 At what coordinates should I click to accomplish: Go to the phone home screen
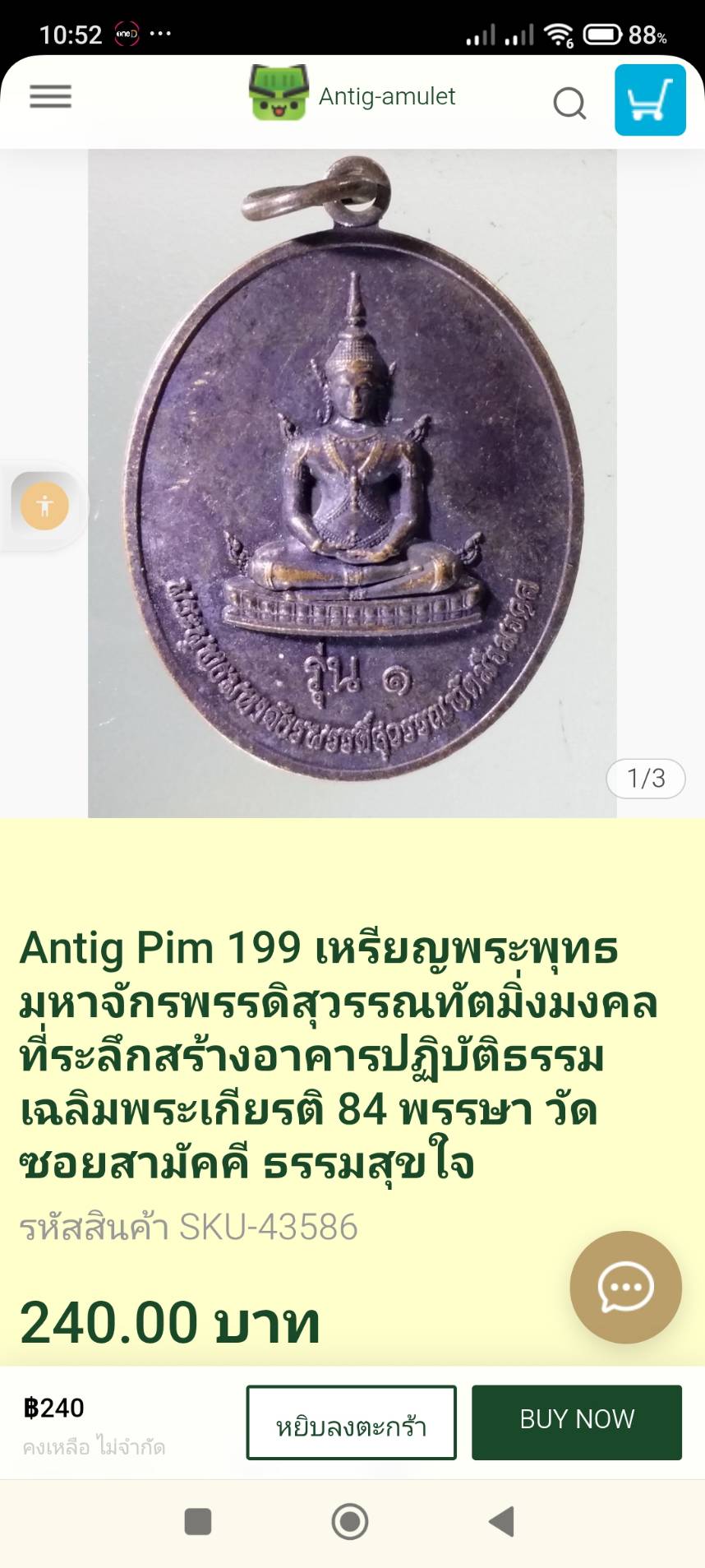point(350,1522)
